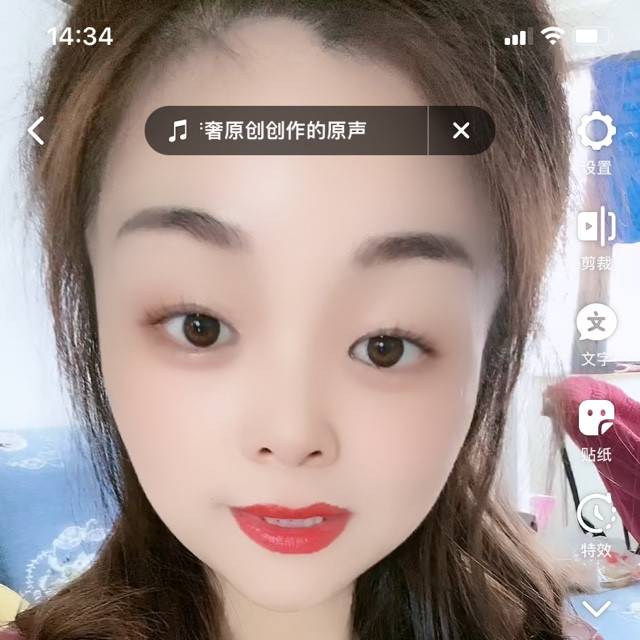
Task: Expand more tools with the down chevron
Action: click(x=597, y=608)
